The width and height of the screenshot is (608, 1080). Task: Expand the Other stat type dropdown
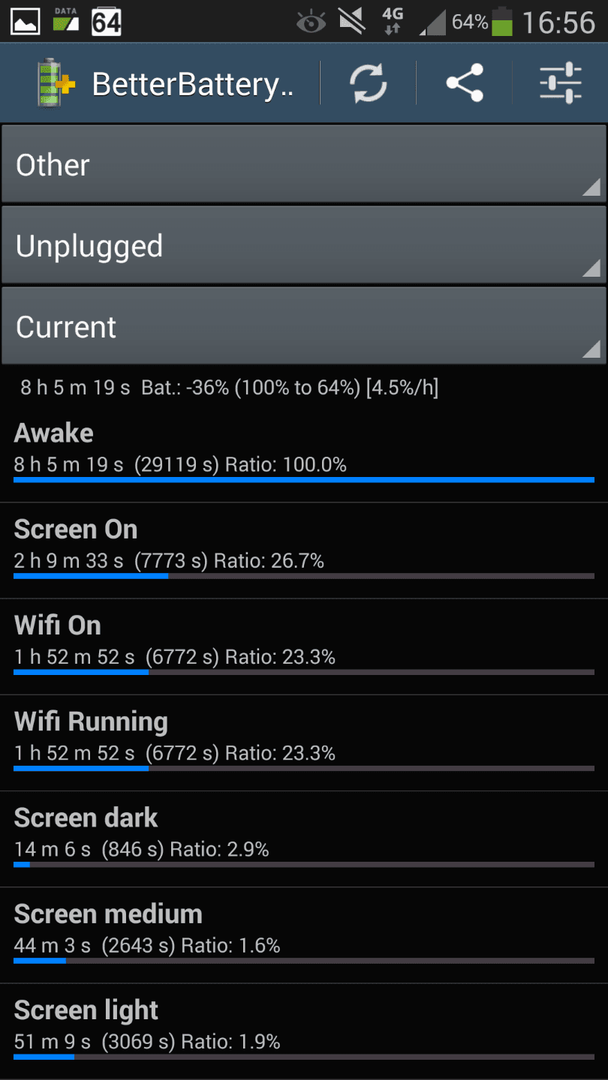click(x=304, y=164)
